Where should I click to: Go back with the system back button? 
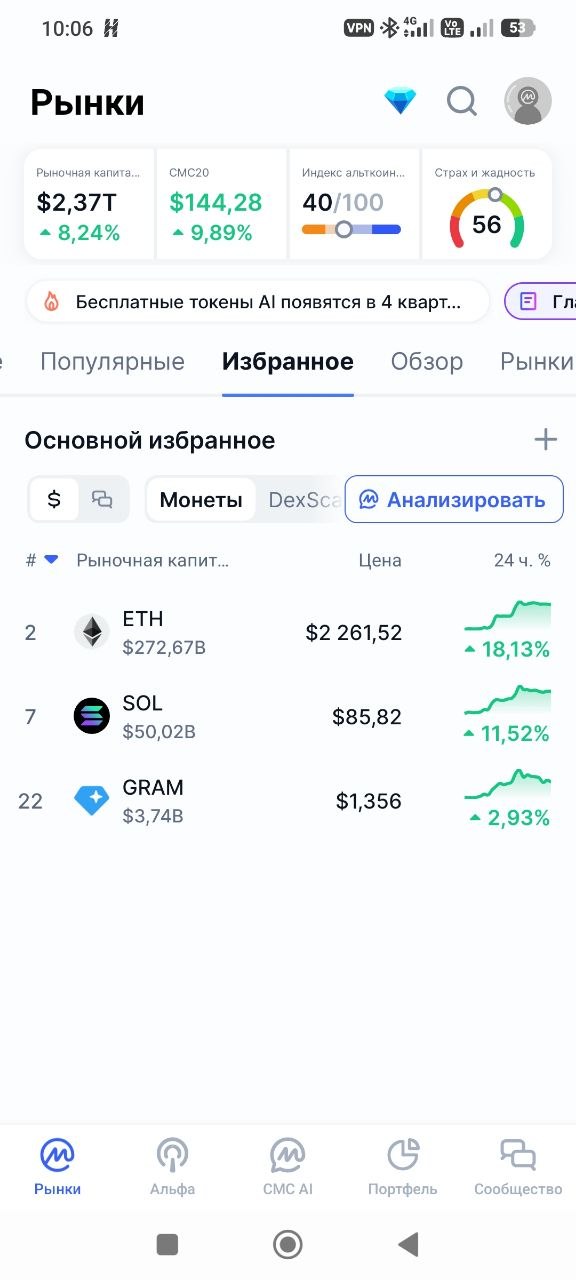tap(408, 1243)
